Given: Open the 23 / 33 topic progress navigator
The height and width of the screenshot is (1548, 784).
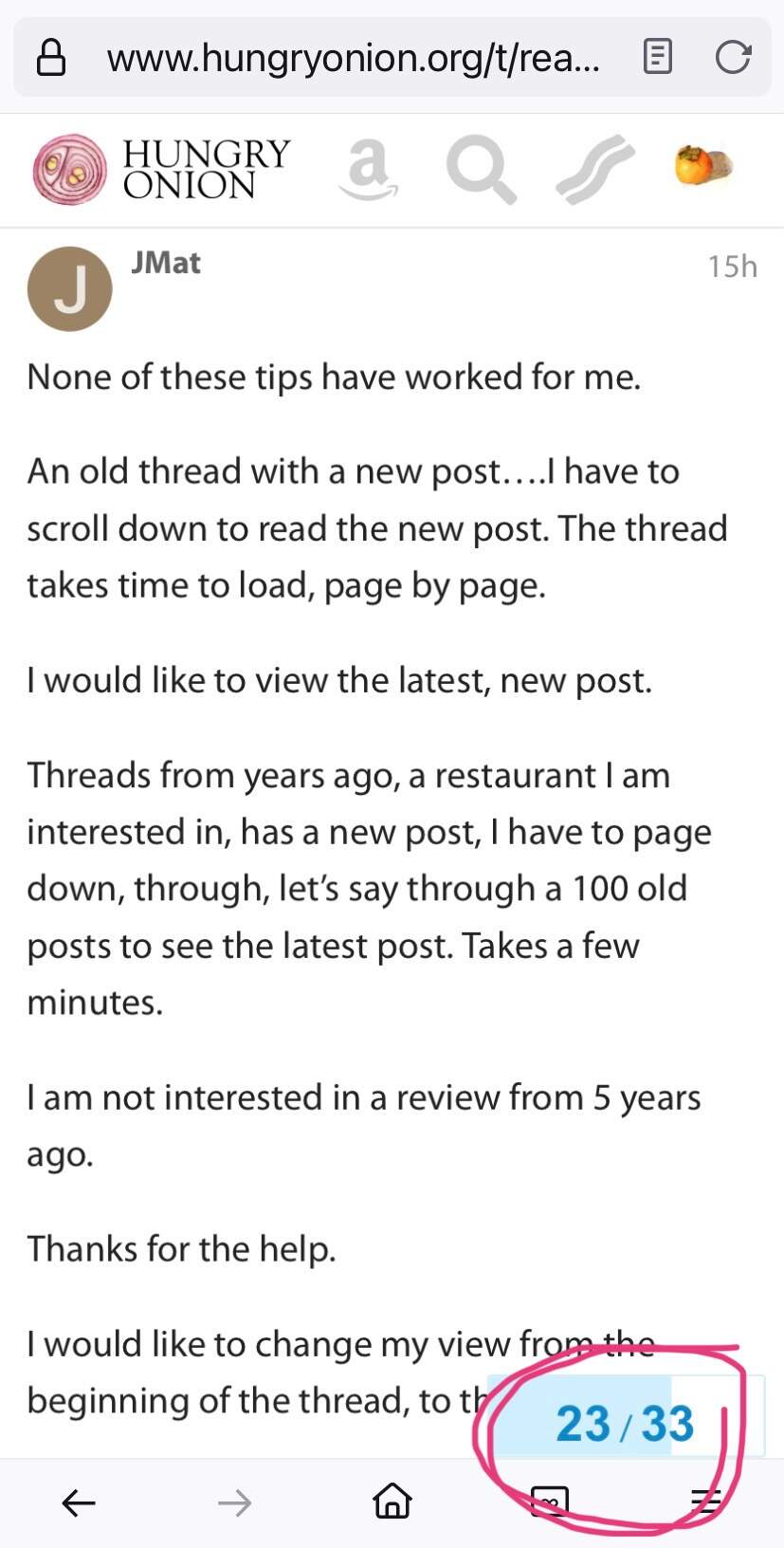Looking at the screenshot, I should [x=625, y=1423].
